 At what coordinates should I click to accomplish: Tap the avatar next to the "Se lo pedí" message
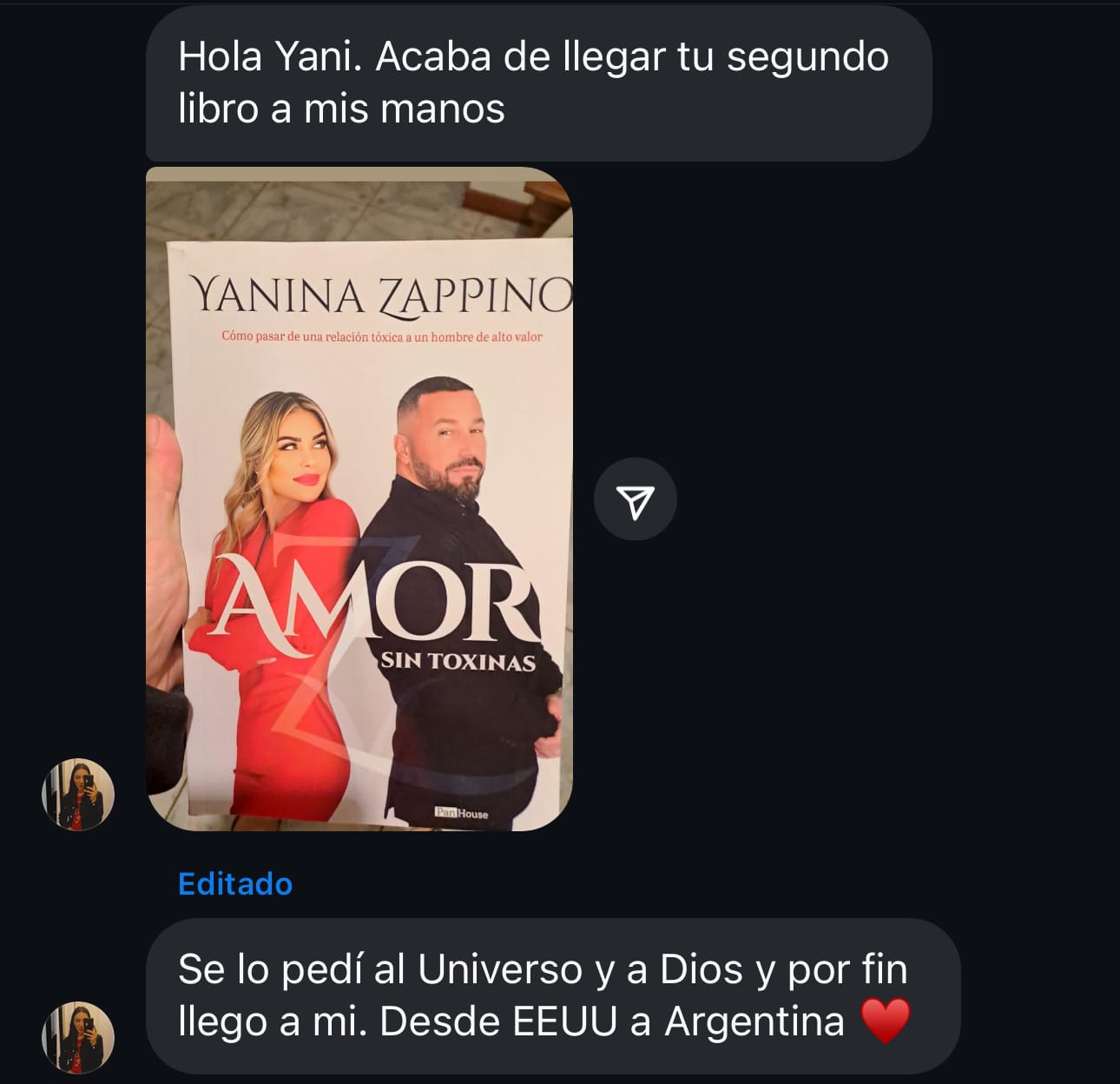78,1036
